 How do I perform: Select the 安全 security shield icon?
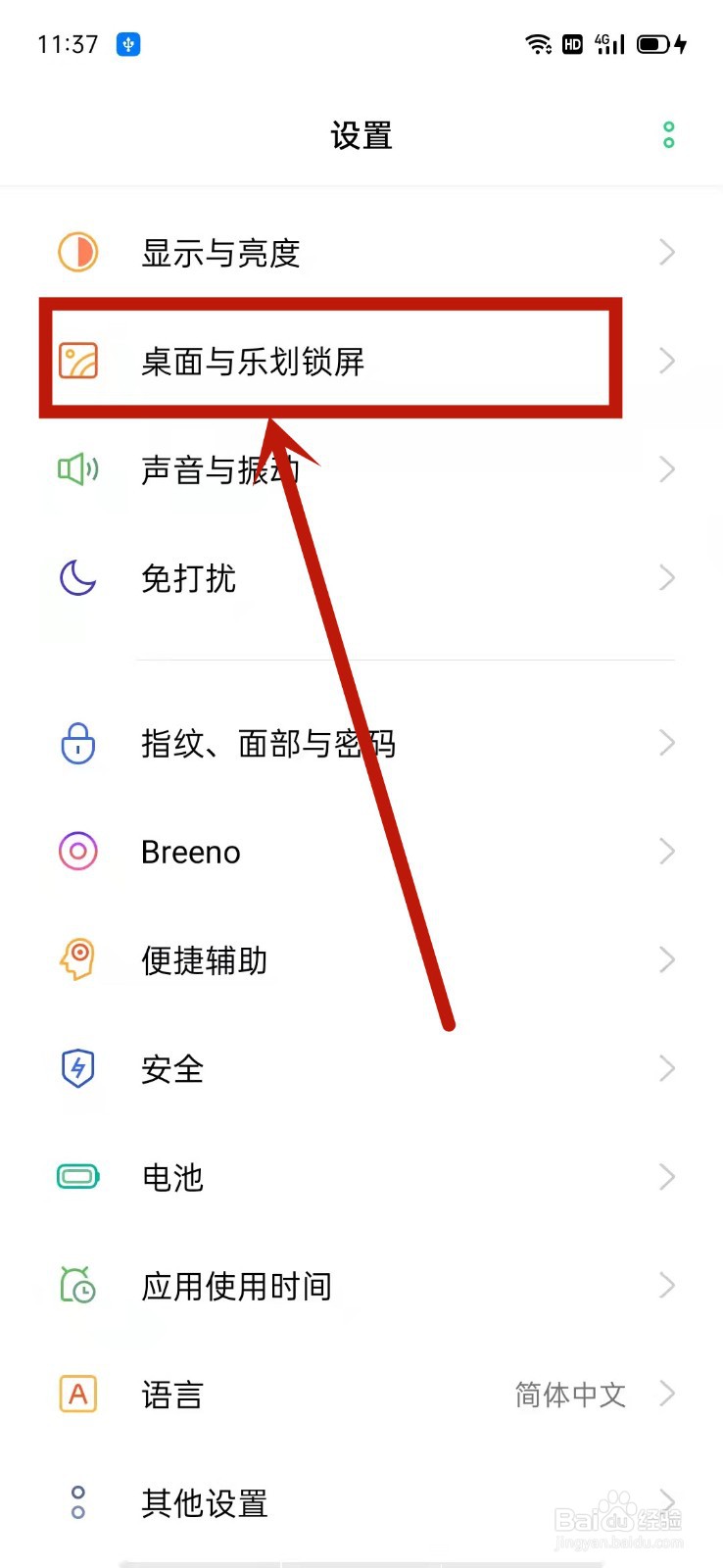77,1069
